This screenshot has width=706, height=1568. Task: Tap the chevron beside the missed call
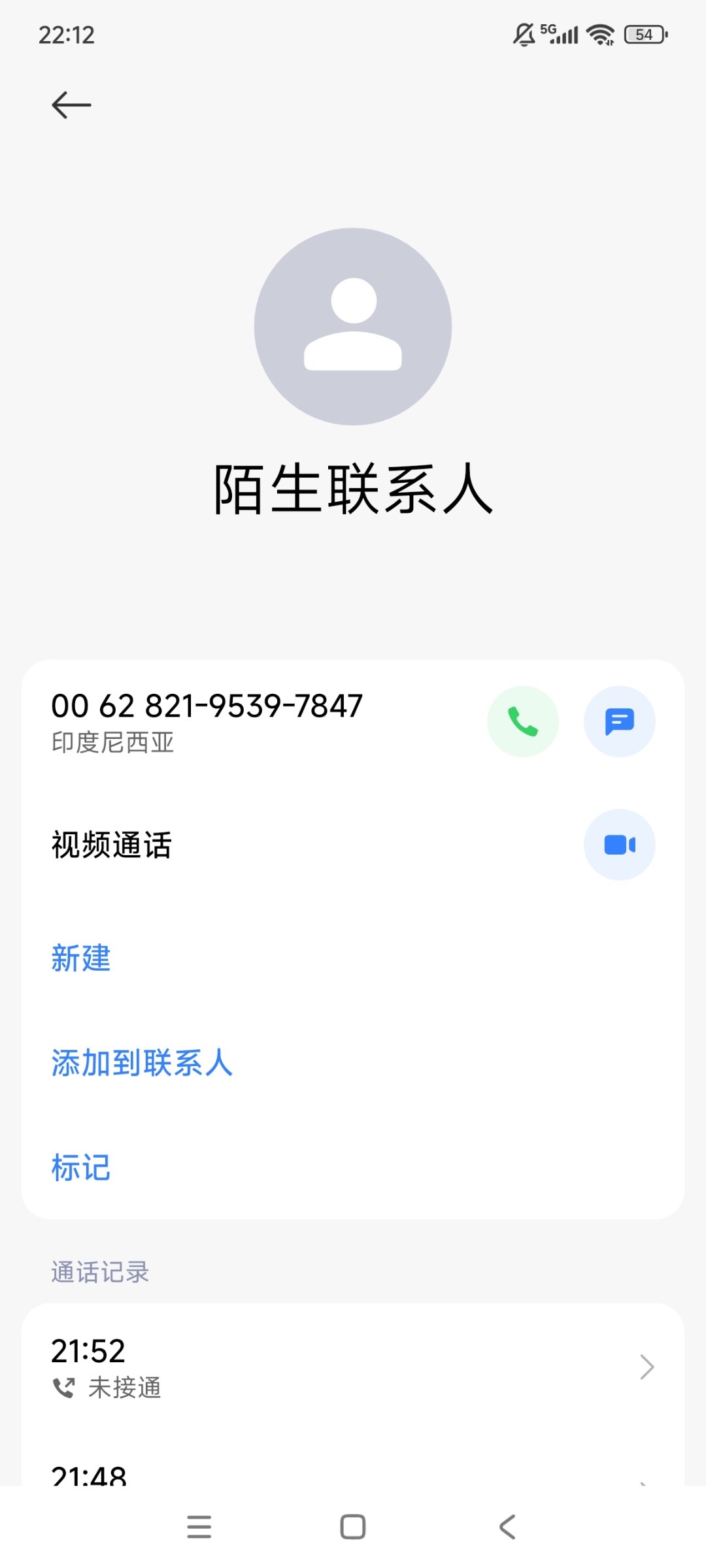647,1367
